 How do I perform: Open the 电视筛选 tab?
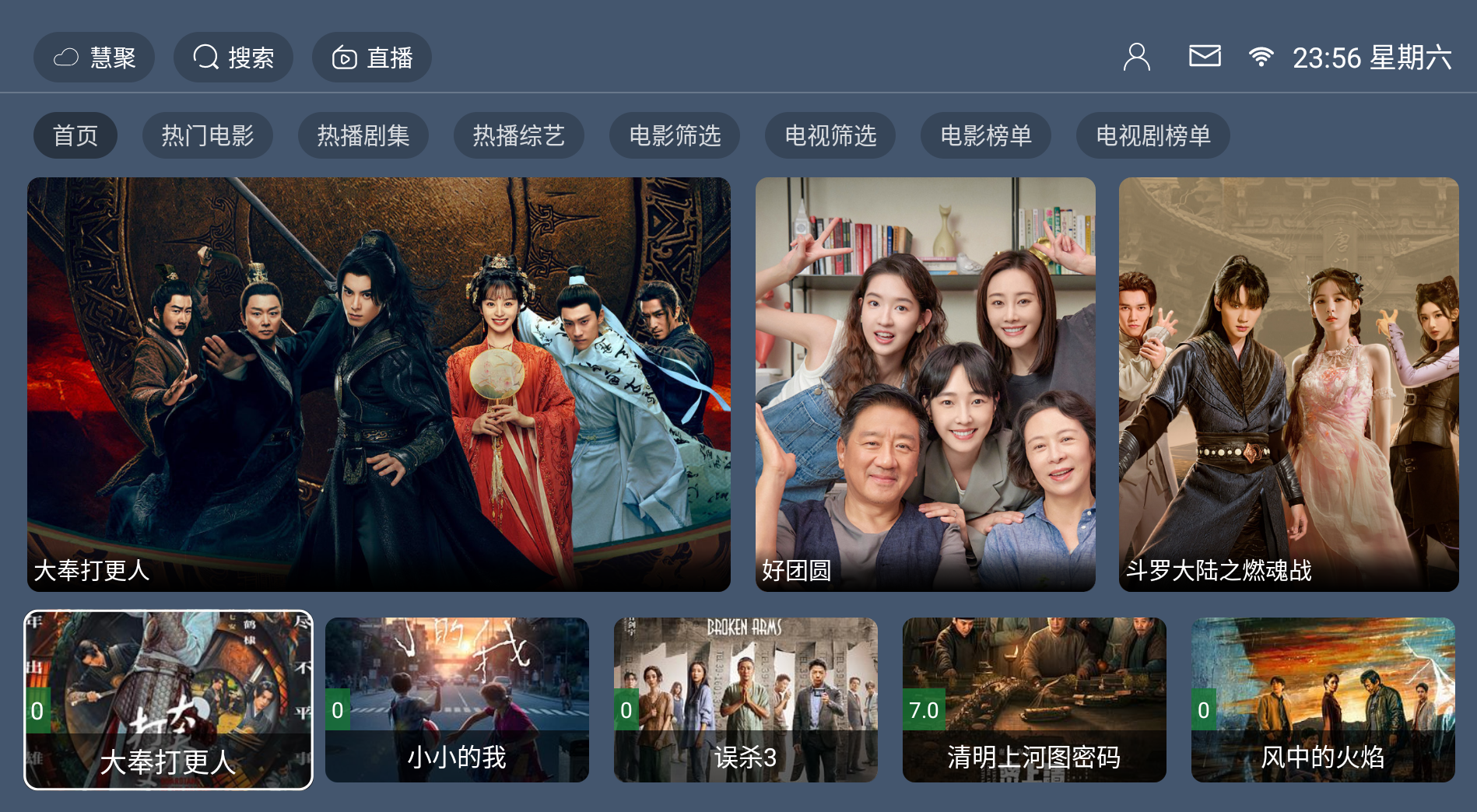click(830, 135)
